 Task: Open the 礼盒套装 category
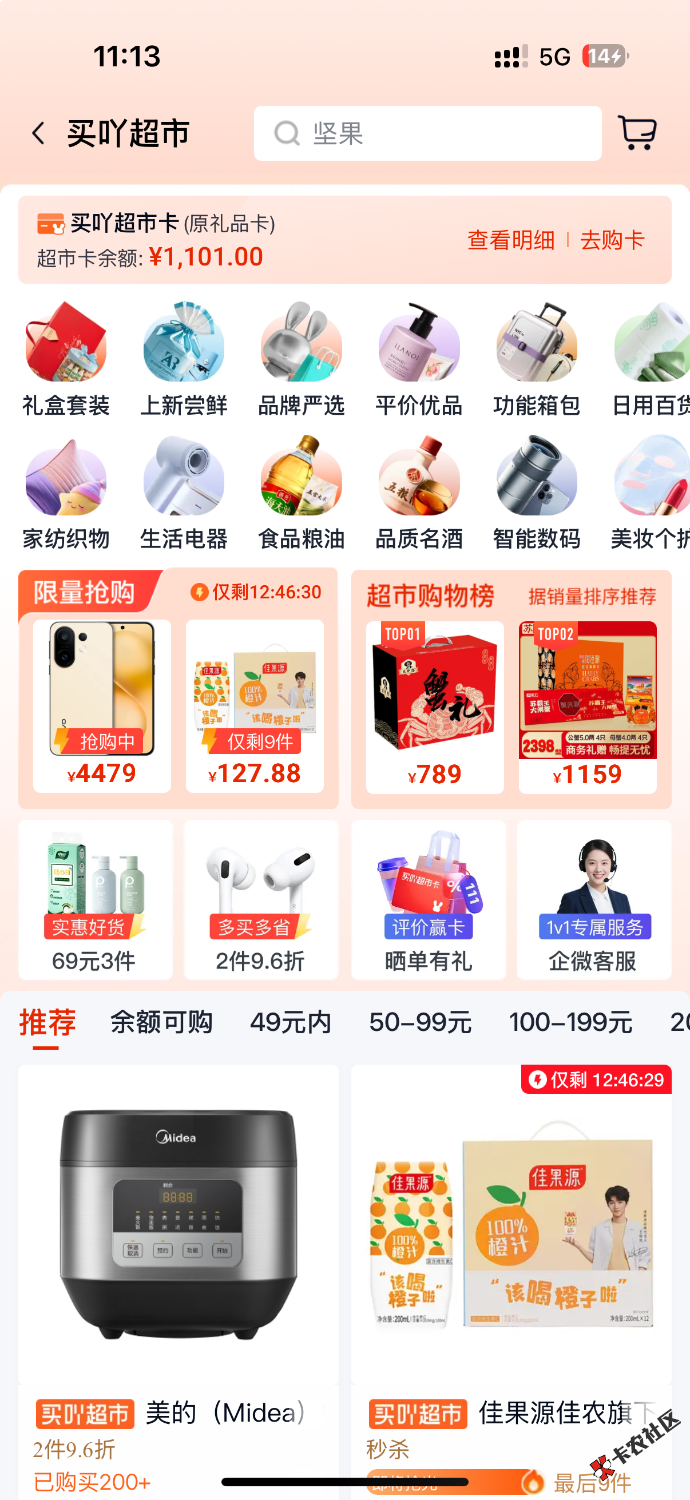click(66, 360)
